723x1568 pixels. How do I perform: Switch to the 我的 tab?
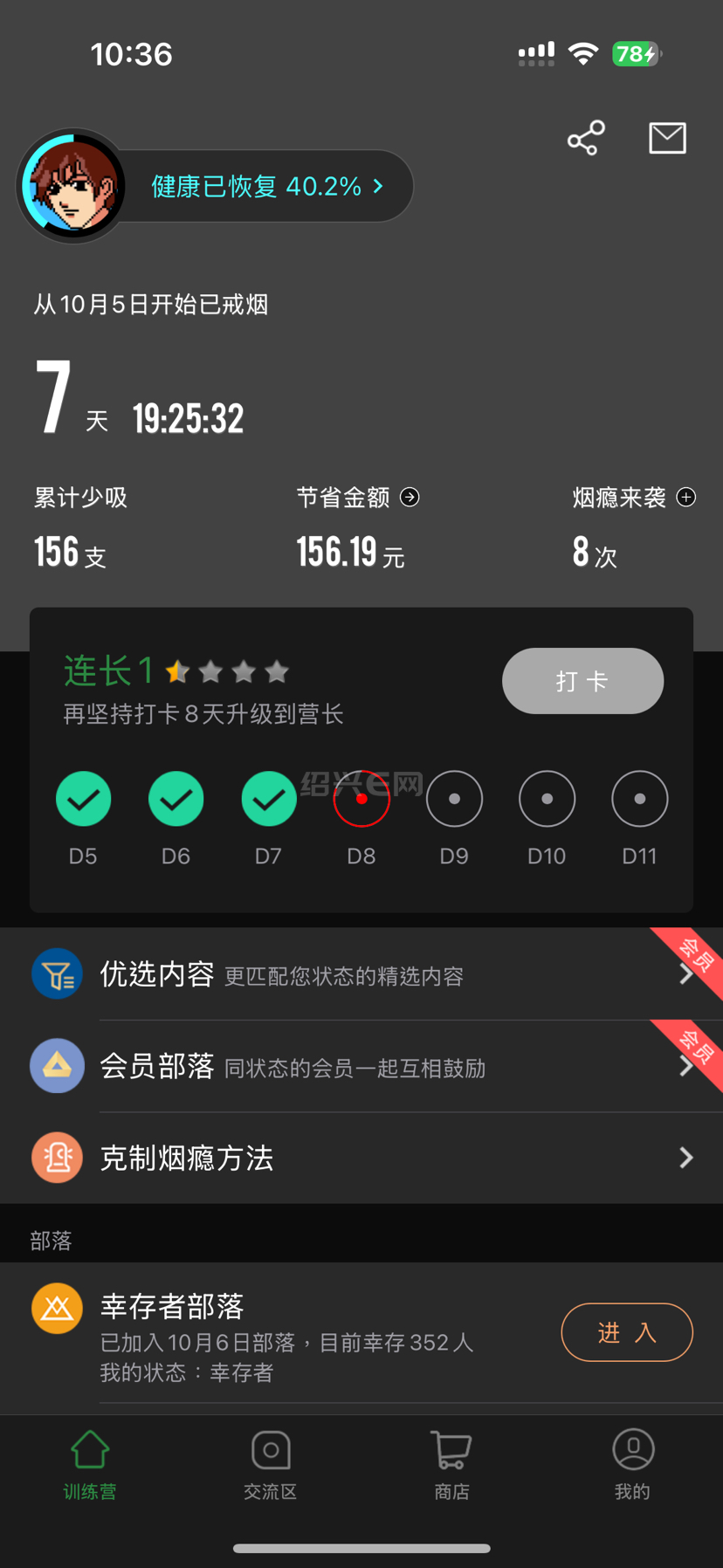[632, 1464]
